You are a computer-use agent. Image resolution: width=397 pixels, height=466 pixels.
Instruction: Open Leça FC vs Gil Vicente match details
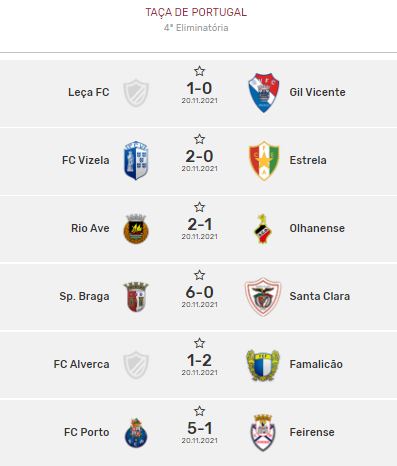tap(198, 93)
